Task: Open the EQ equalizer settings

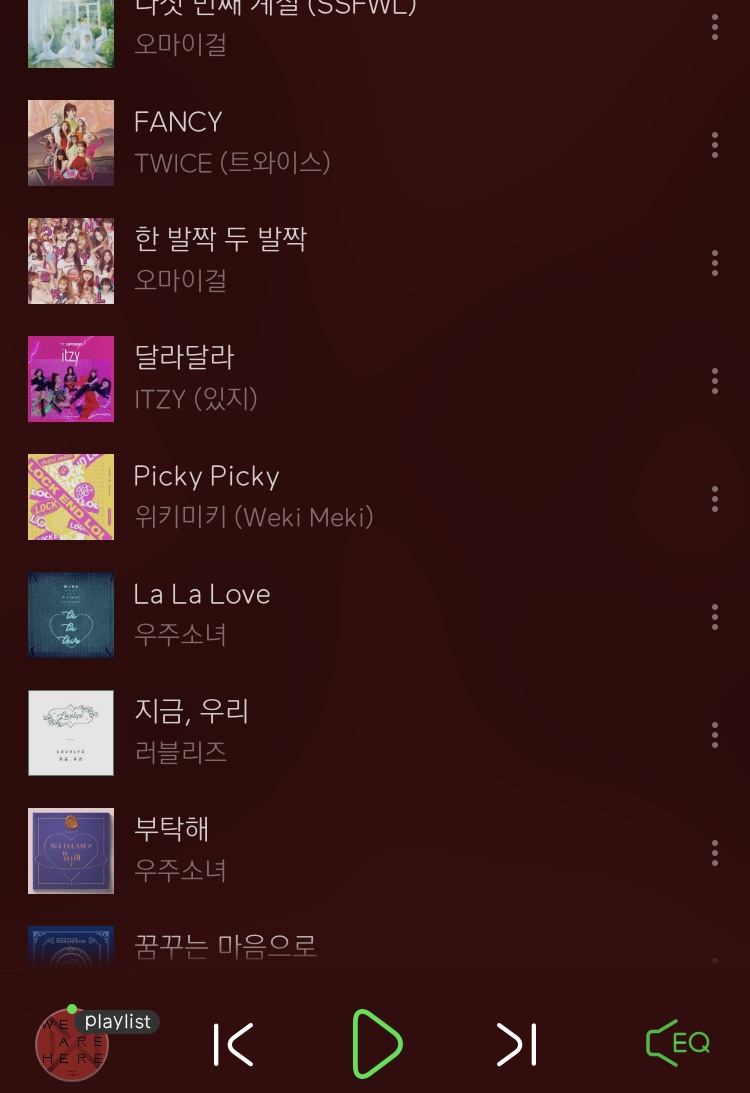Action: 678,1044
